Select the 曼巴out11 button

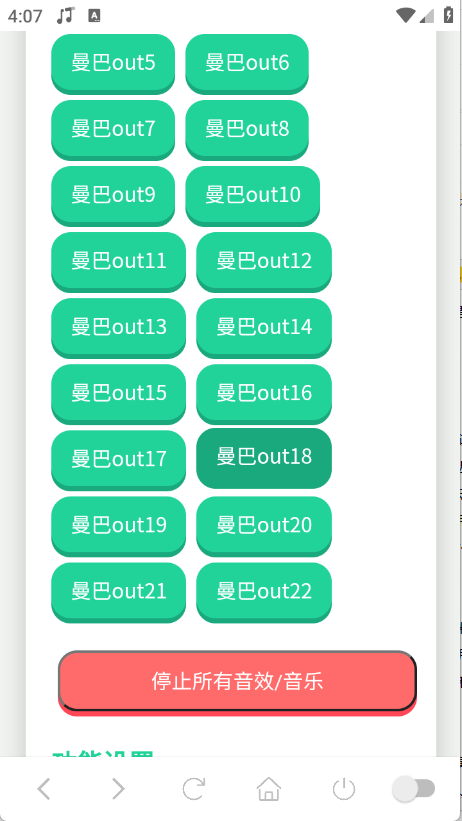coord(118,261)
